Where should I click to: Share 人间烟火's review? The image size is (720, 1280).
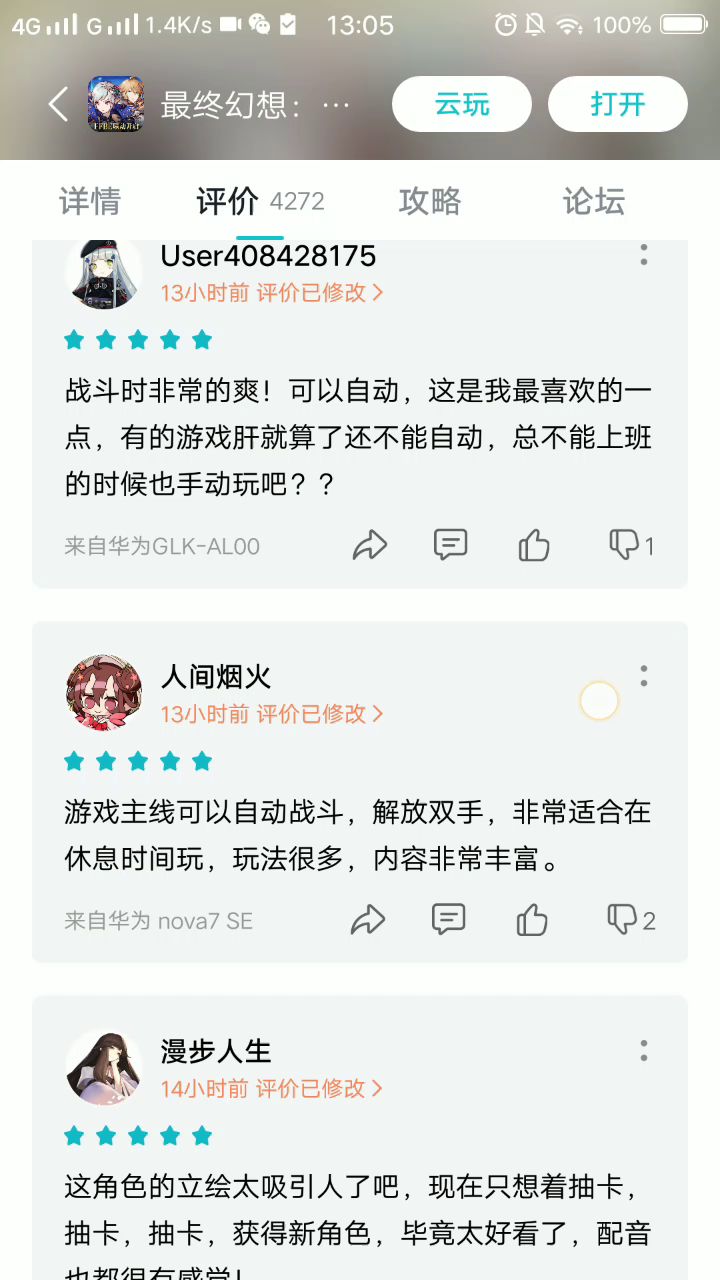click(368, 919)
